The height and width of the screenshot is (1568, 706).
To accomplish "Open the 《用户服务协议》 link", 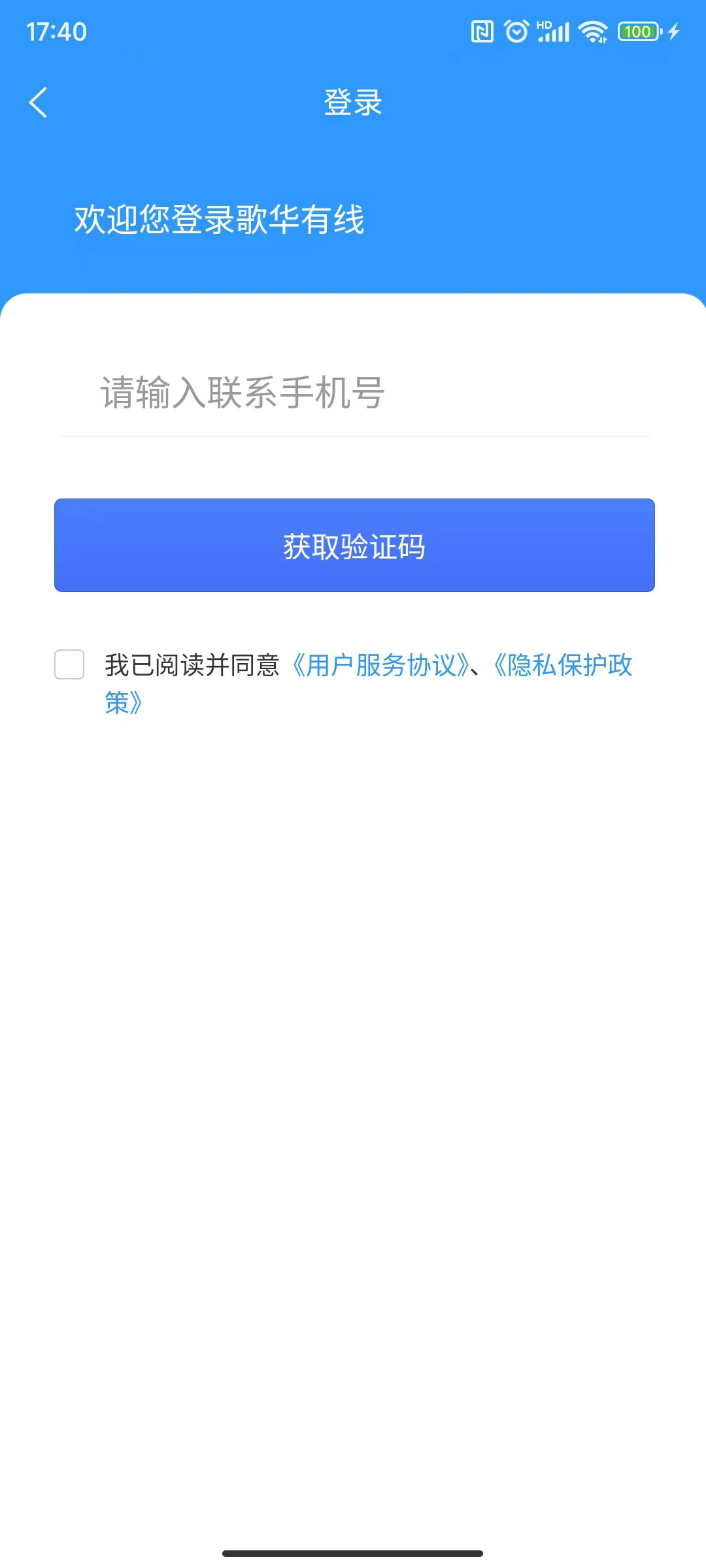I will pos(380,666).
